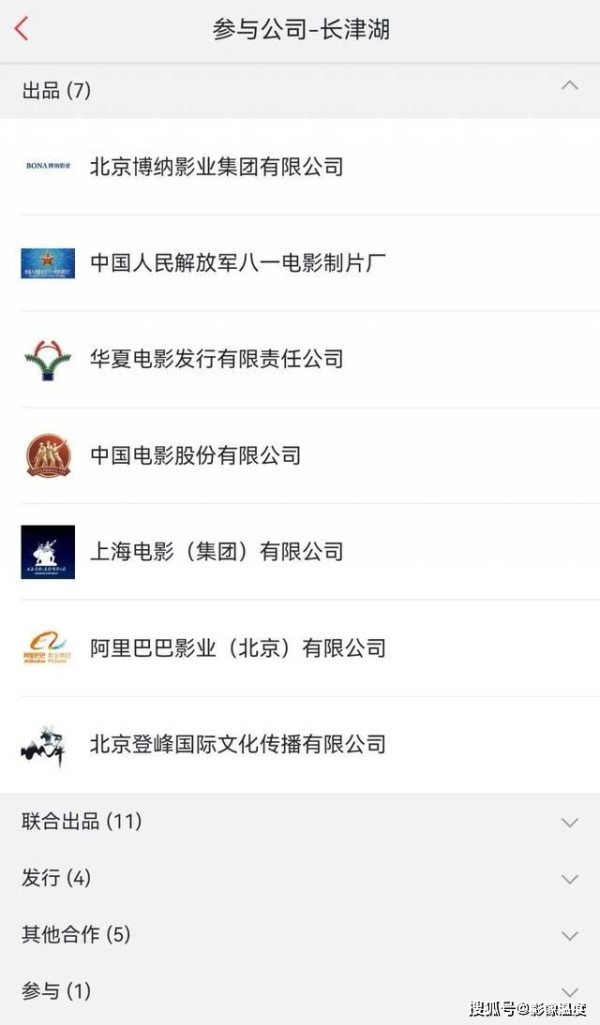Viewport: 600px width, 1025px height.
Task: Go back with the red arrow
Action: [x=22, y=29]
